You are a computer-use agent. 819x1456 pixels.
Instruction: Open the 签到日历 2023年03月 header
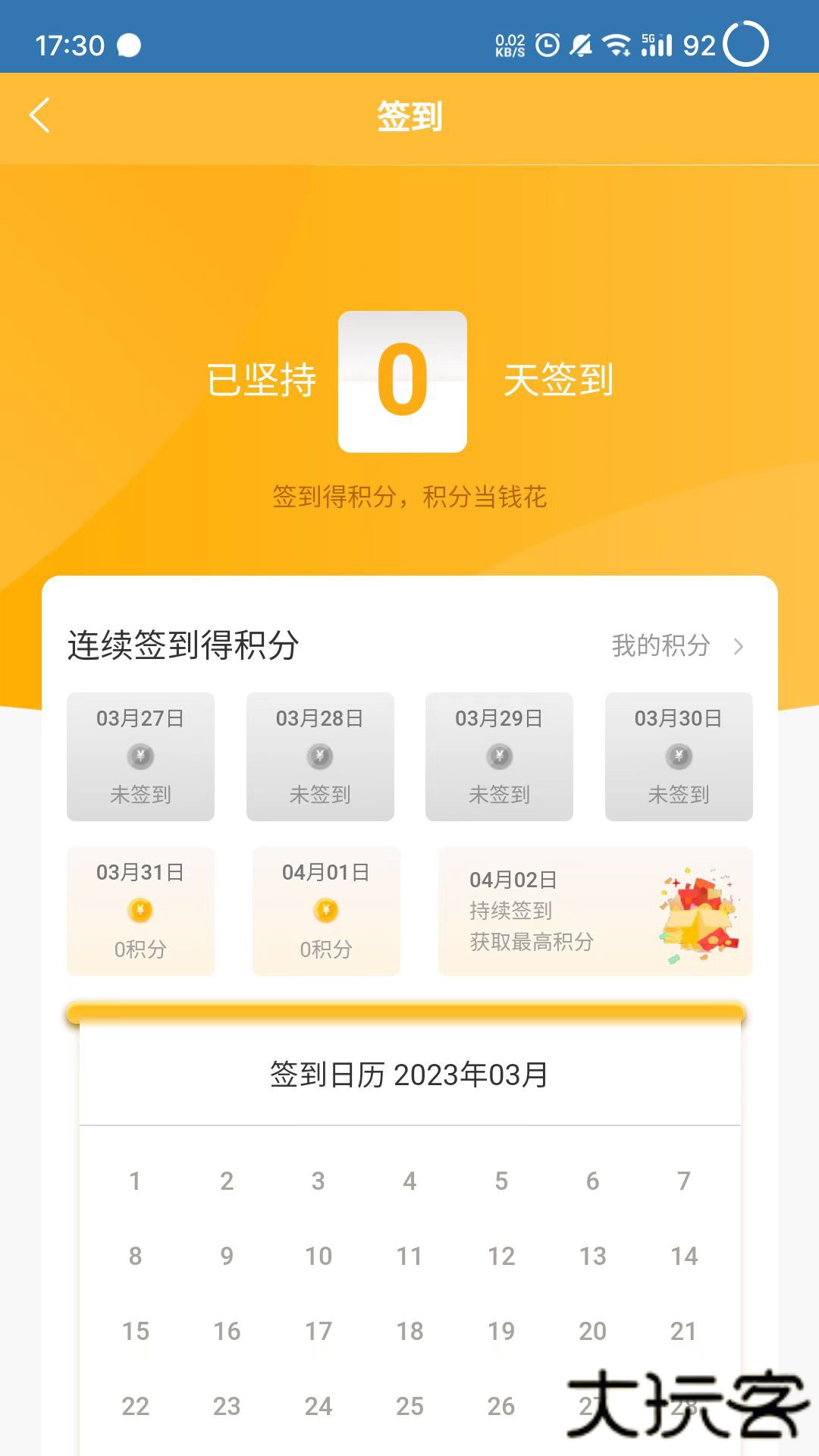[x=409, y=1073]
